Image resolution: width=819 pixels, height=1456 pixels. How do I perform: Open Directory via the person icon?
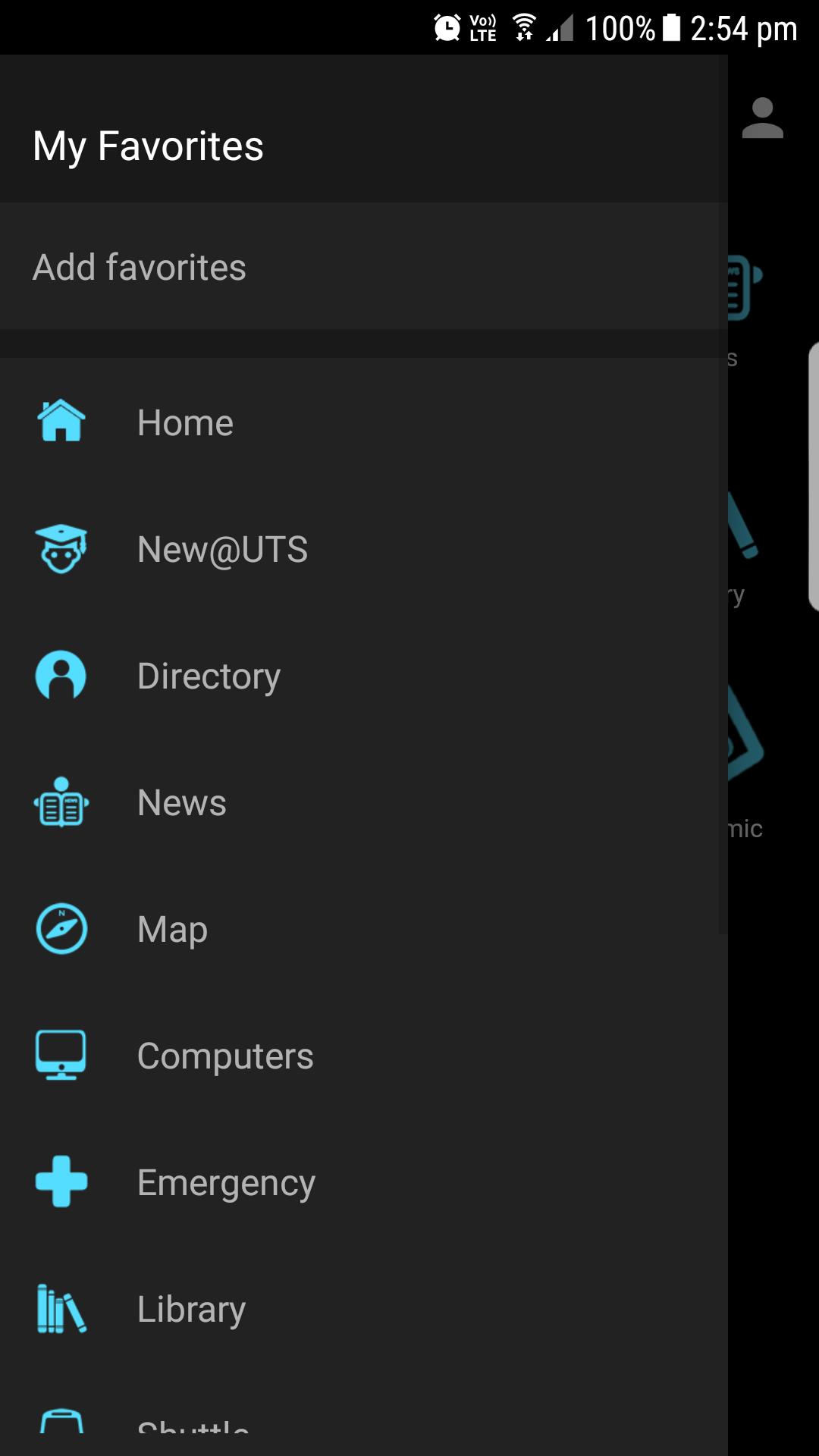pyautogui.click(x=61, y=675)
